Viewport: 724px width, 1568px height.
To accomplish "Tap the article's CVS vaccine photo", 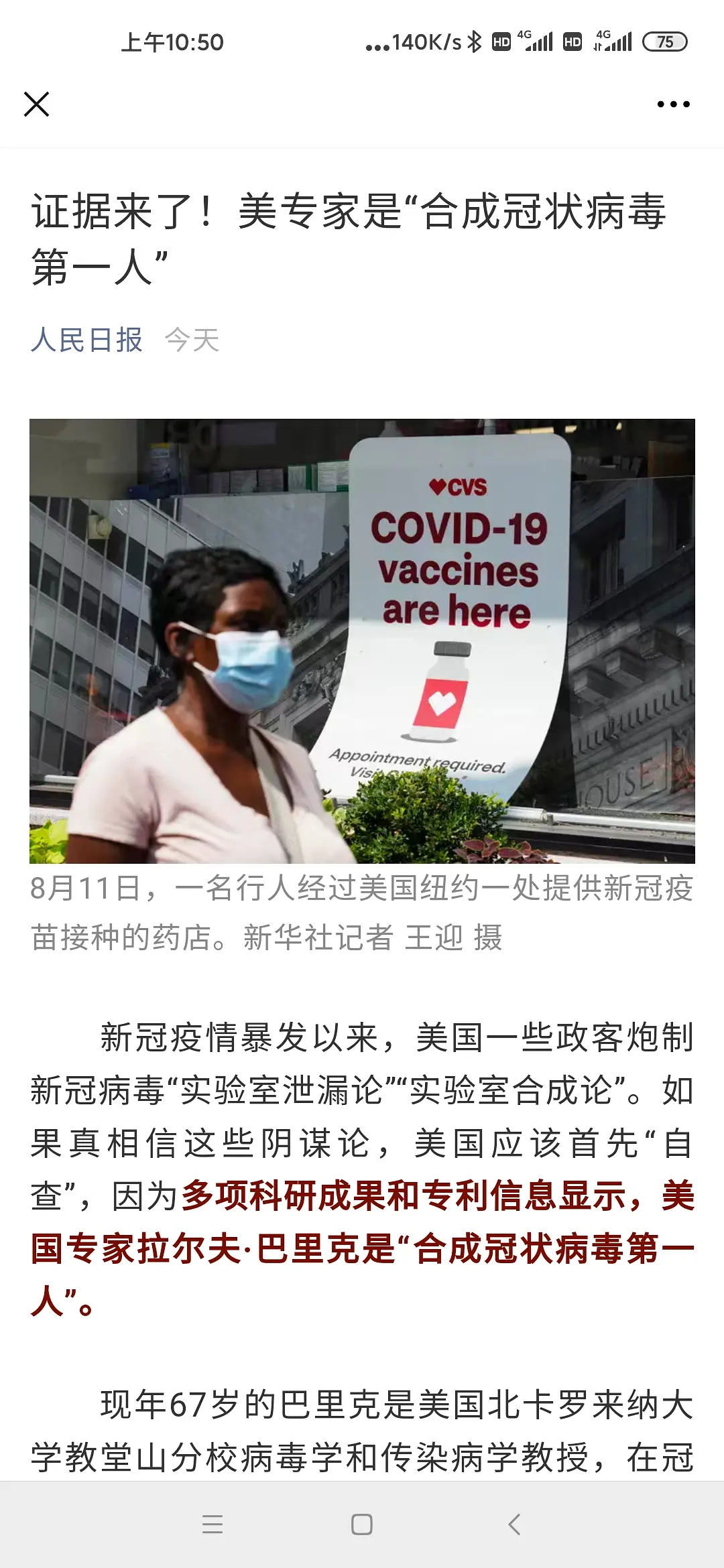I will (x=362, y=641).
